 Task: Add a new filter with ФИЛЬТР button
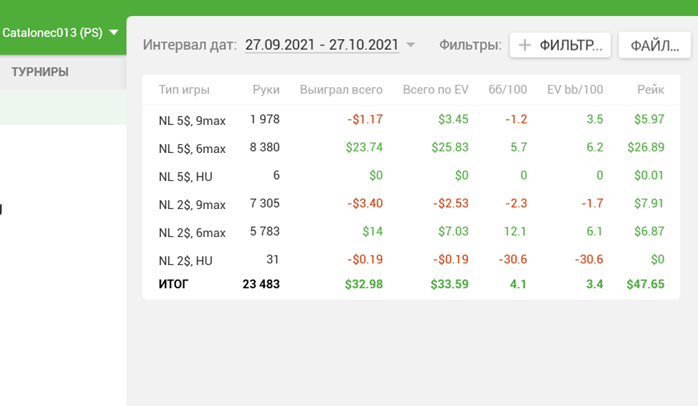coord(559,45)
